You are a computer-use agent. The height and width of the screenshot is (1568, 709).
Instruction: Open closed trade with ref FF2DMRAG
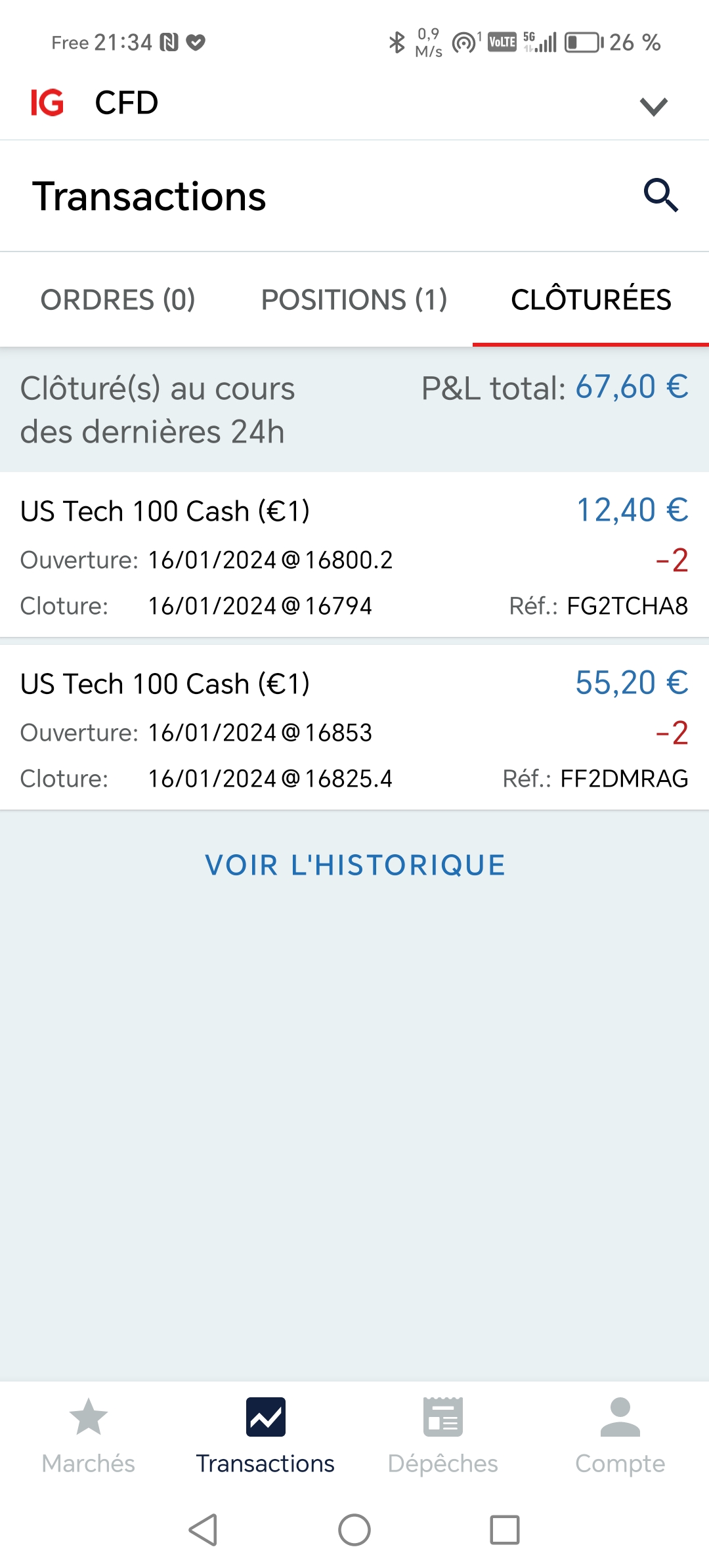pos(354,728)
